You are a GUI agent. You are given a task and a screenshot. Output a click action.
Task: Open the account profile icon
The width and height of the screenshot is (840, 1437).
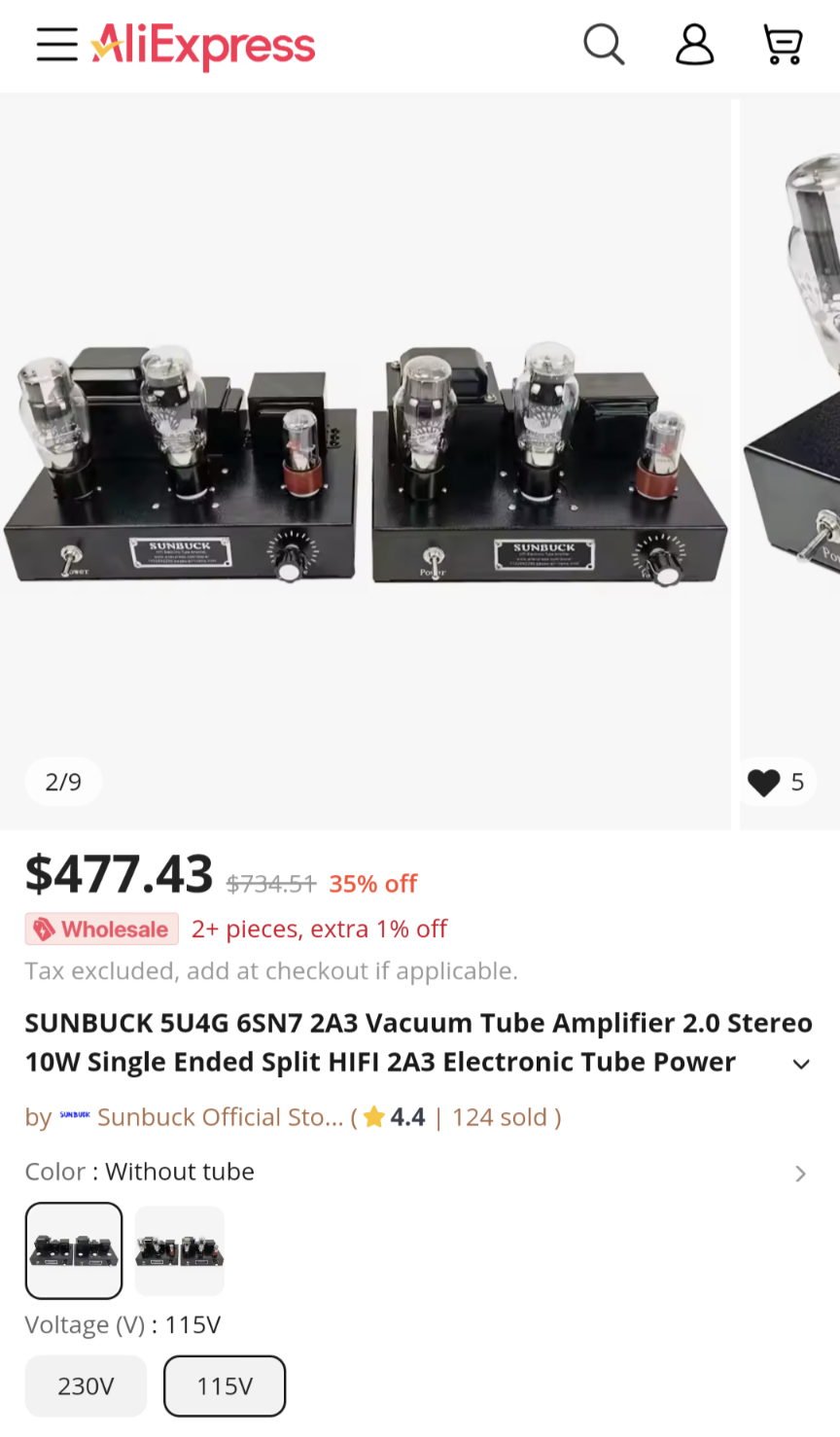[x=694, y=45]
